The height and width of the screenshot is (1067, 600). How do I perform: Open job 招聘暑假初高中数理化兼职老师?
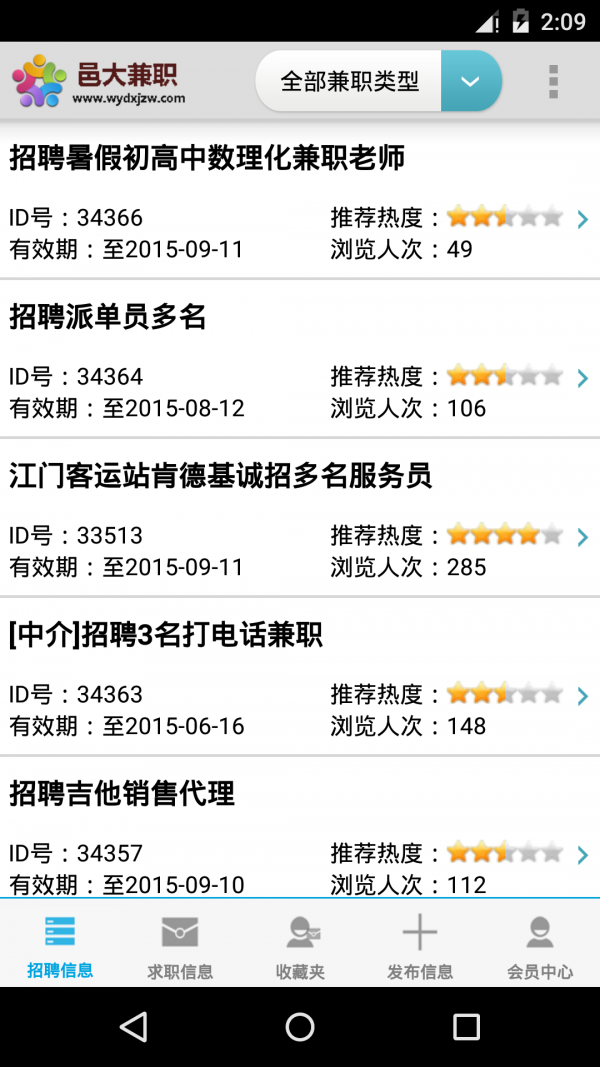pos(300,200)
